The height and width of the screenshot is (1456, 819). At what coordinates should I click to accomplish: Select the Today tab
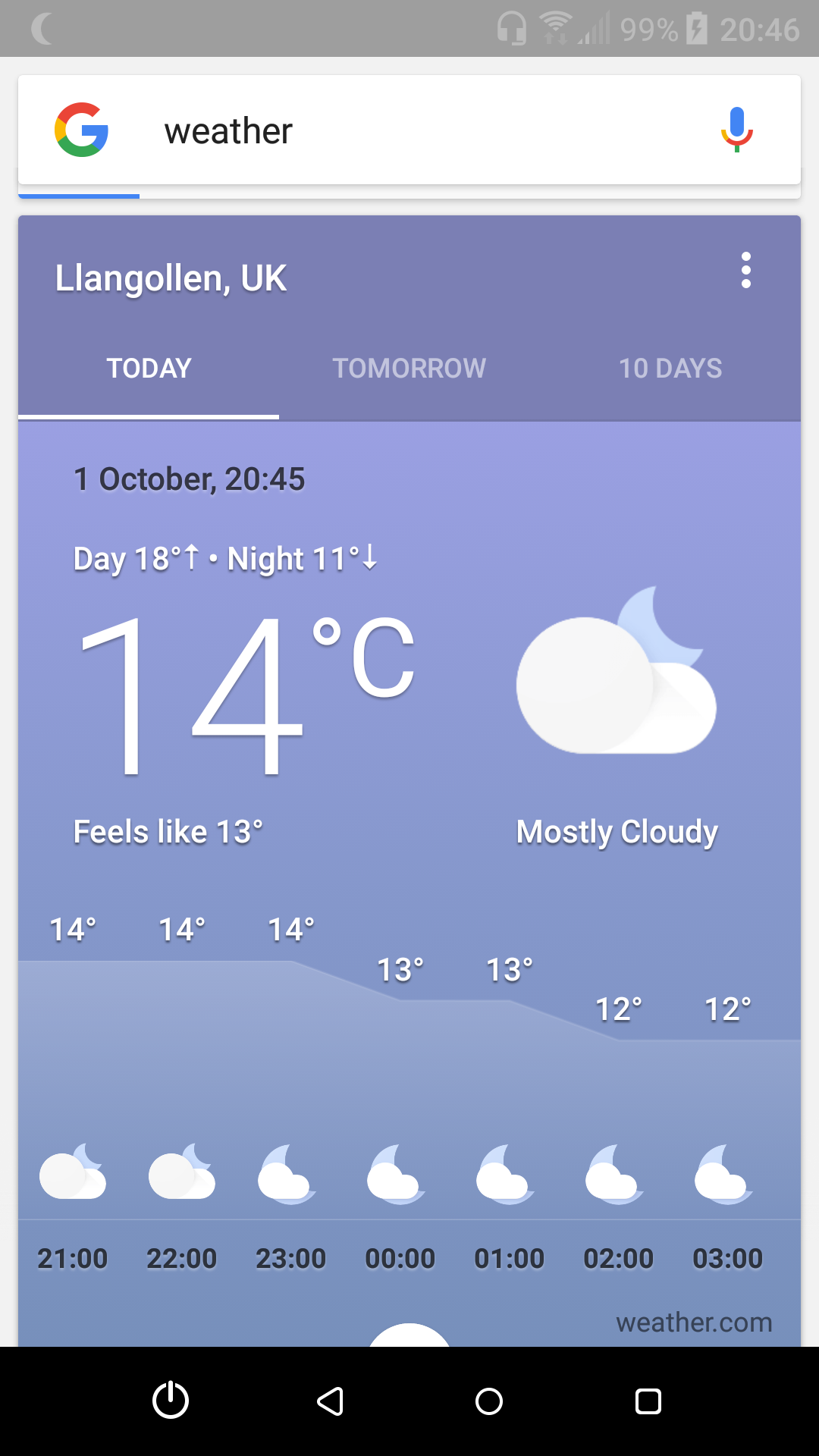coord(149,369)
